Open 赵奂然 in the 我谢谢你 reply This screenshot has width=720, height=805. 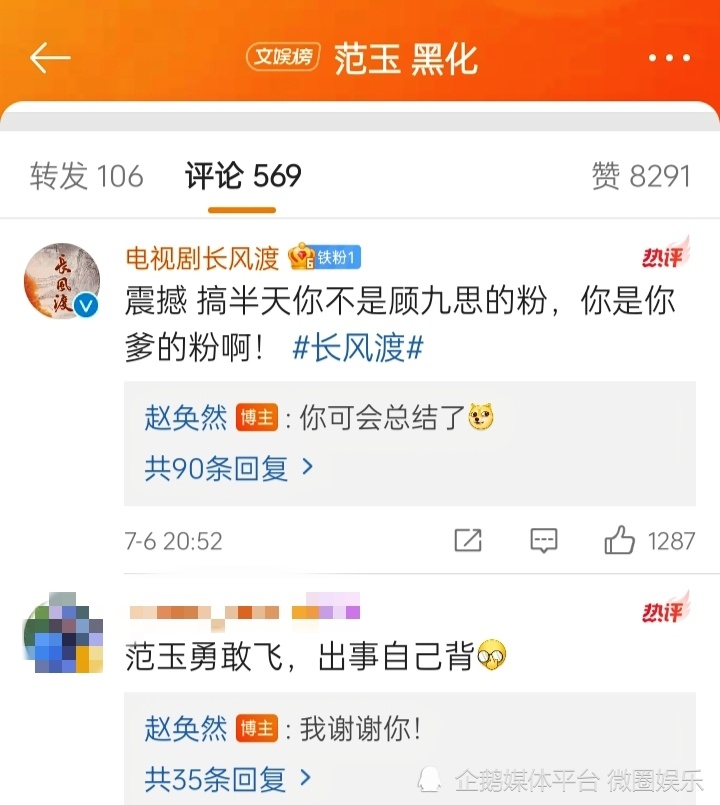pos(186,729)
